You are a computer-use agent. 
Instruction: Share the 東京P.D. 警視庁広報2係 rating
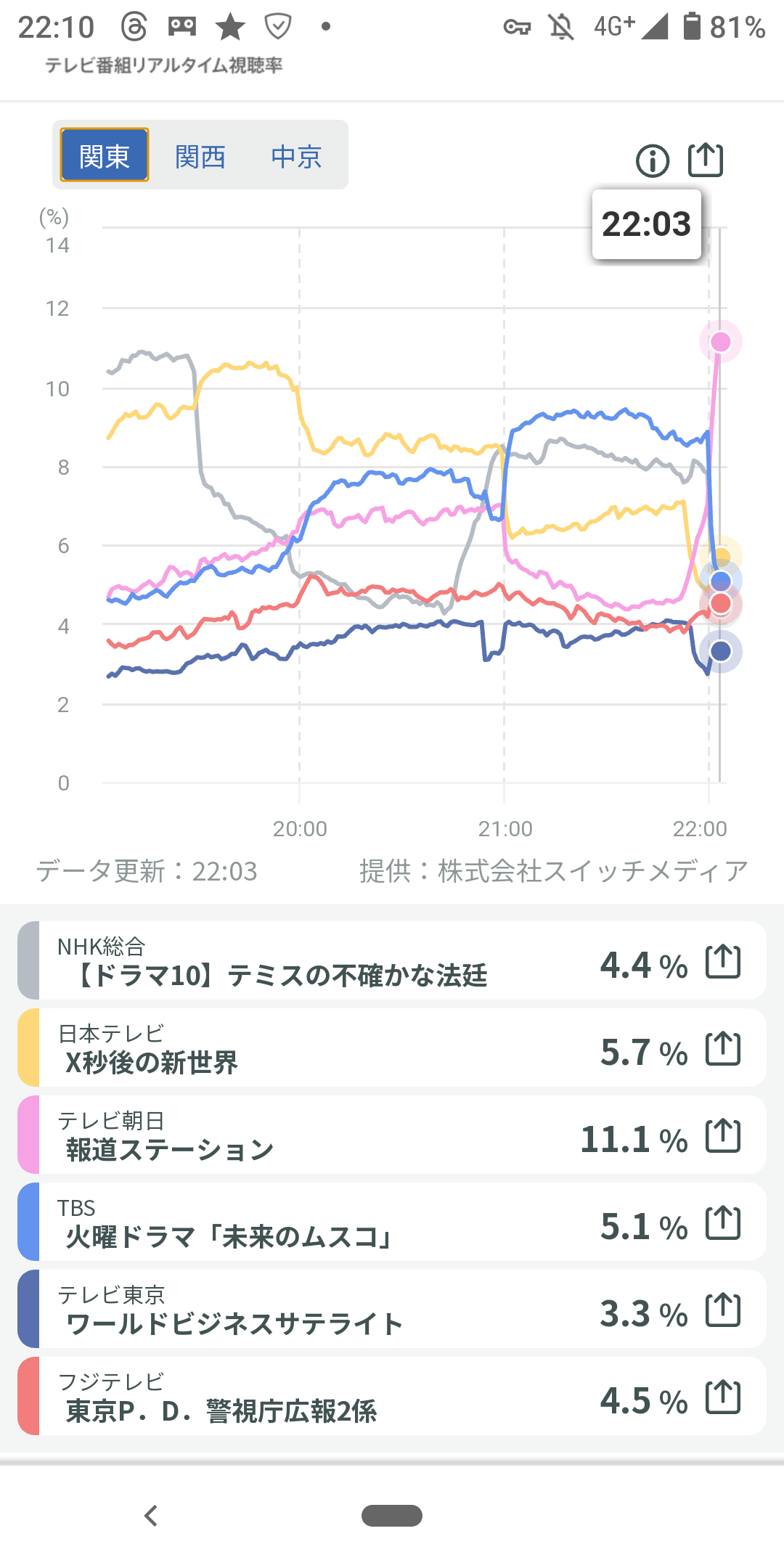tap(723, 1397)
